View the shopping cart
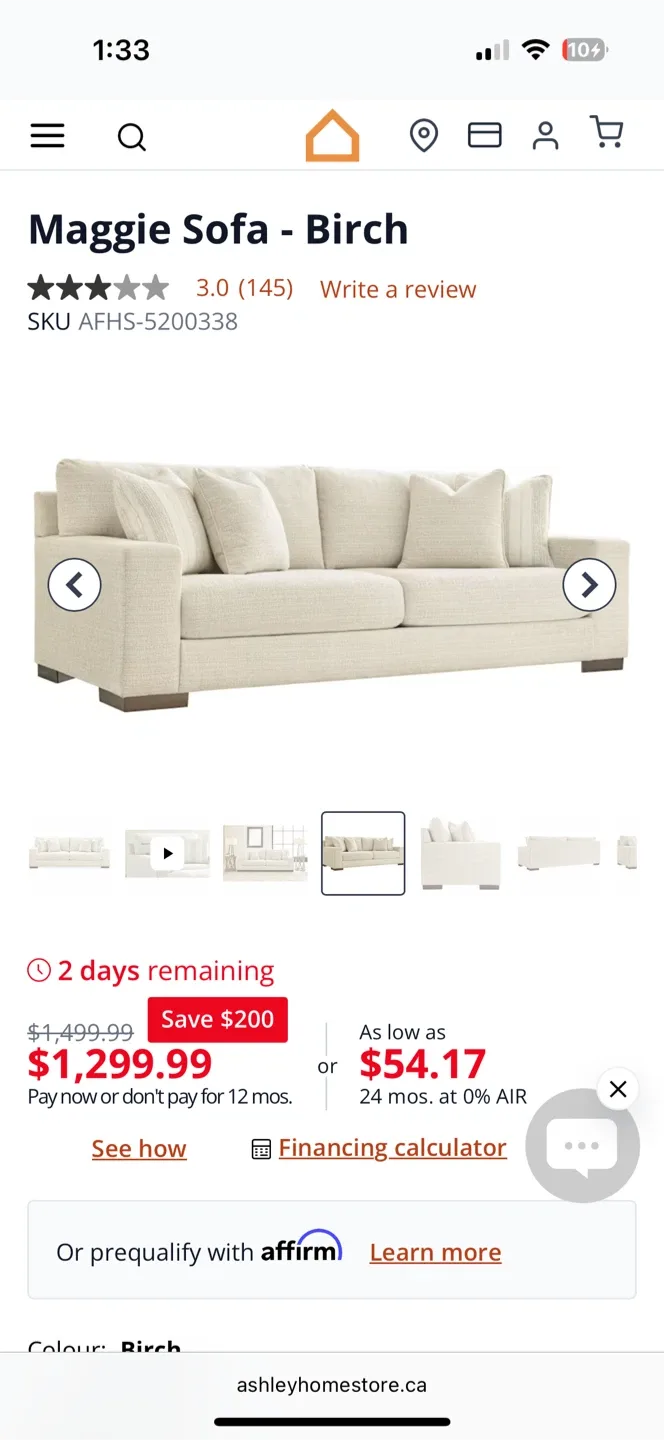 [x=606, y=133]
